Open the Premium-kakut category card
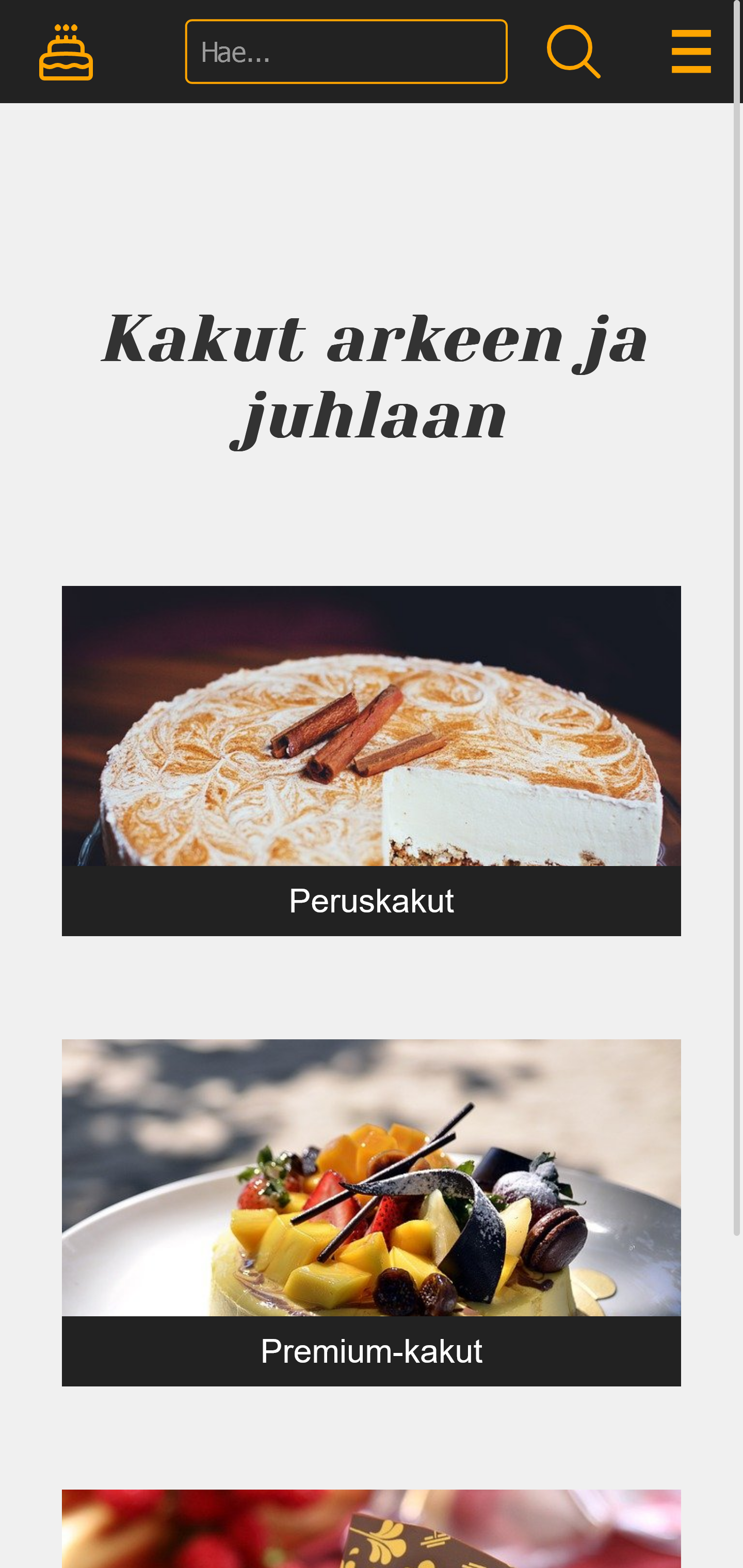 [x=371, y=1212]
